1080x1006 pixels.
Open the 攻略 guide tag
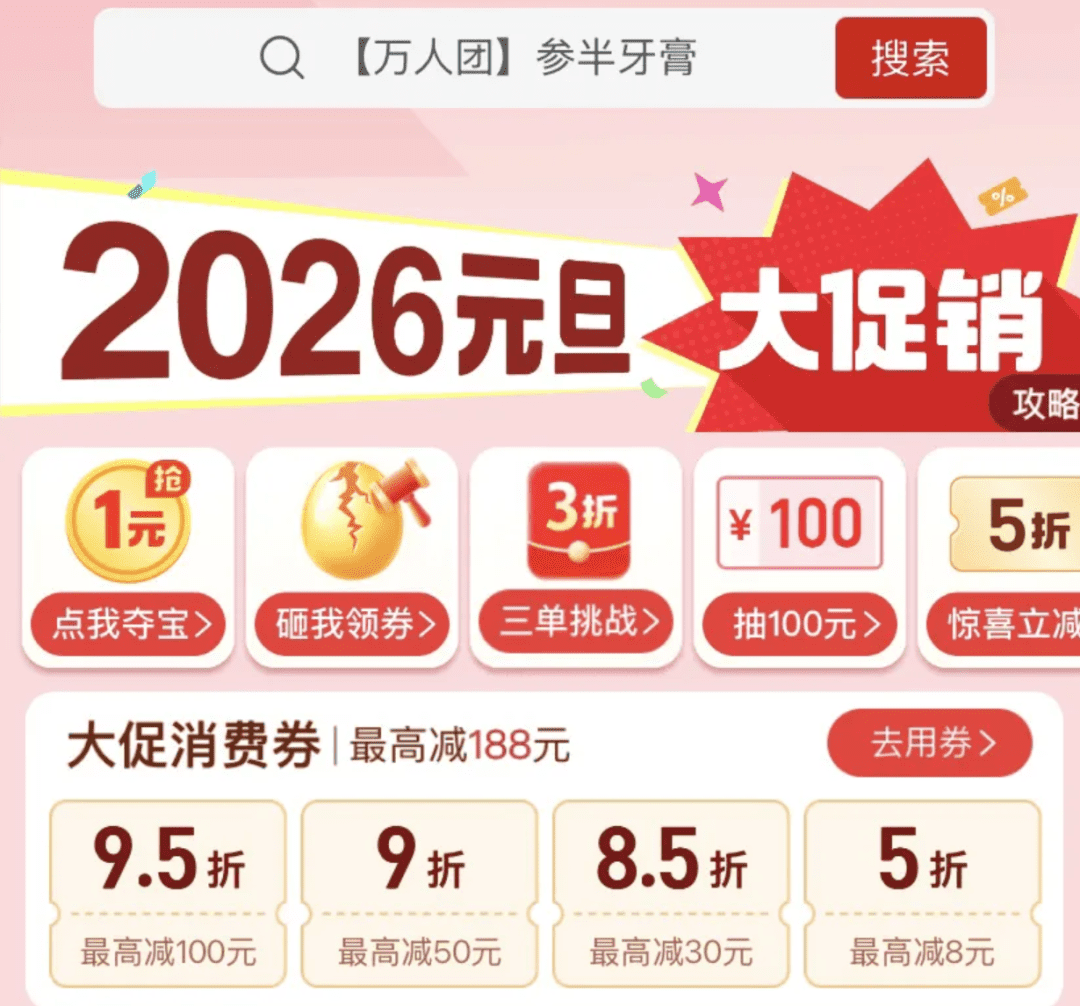pos(1043,405)
